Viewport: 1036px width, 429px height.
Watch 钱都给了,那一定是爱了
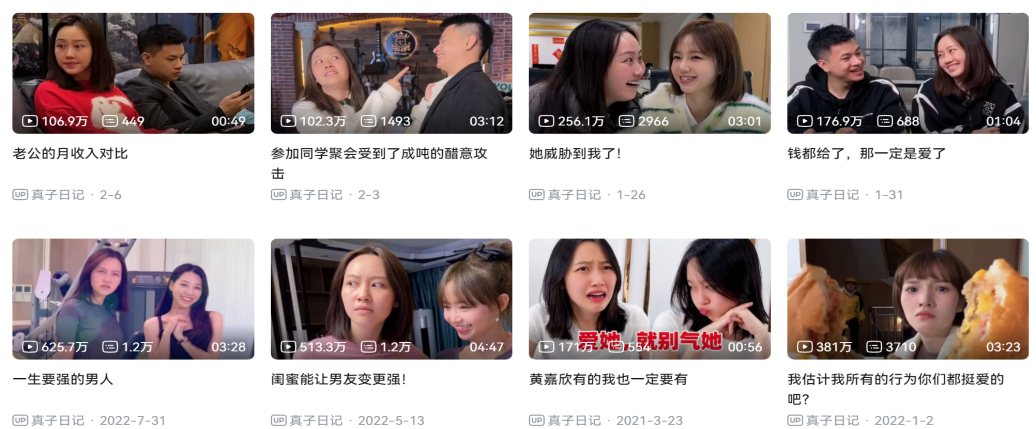click(x=907, y=73)
